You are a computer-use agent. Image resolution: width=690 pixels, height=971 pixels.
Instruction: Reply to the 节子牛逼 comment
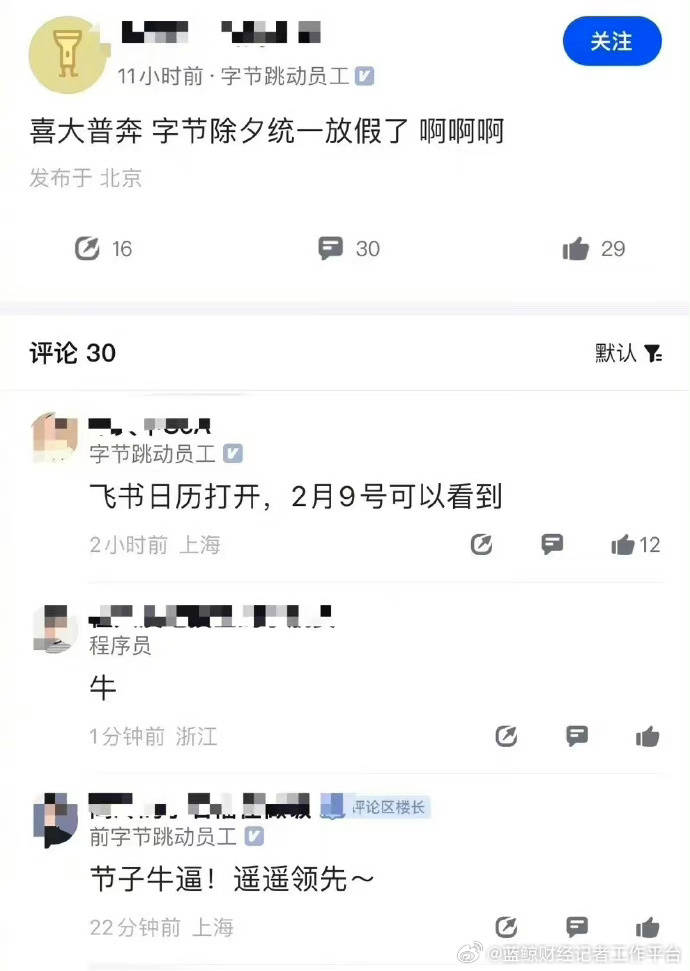[x=577, y=927]
